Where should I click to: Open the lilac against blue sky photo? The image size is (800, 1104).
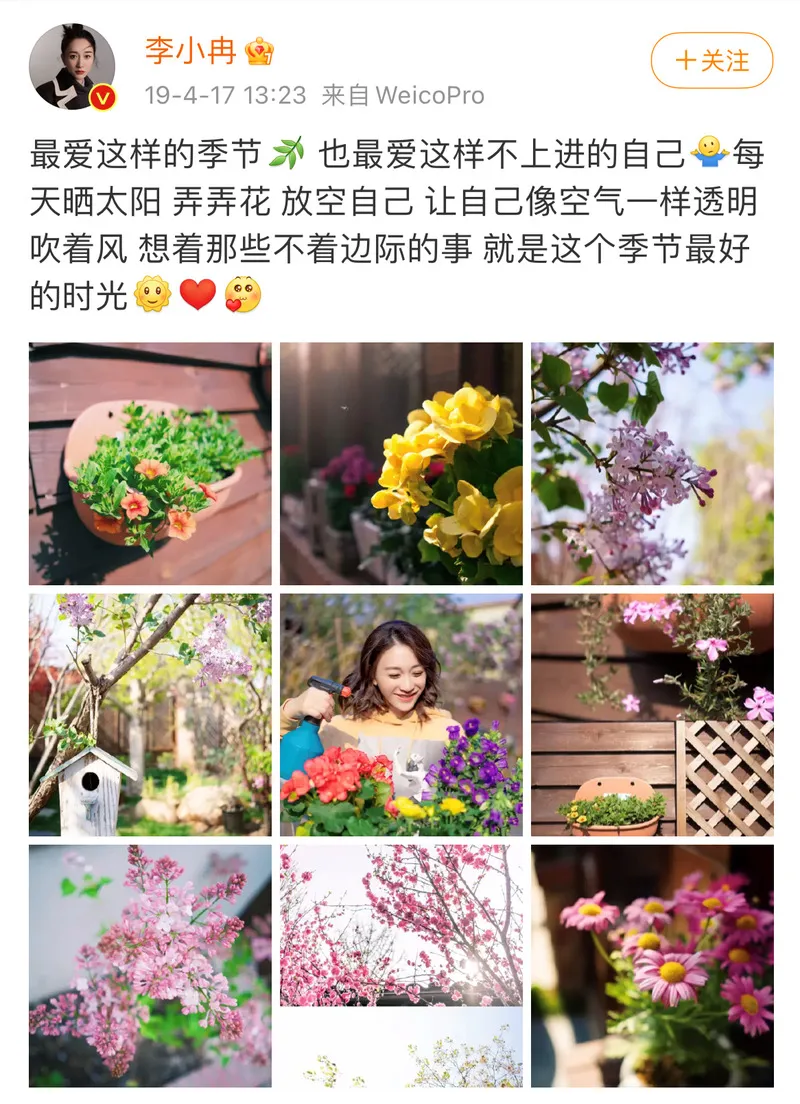(652, 464)
